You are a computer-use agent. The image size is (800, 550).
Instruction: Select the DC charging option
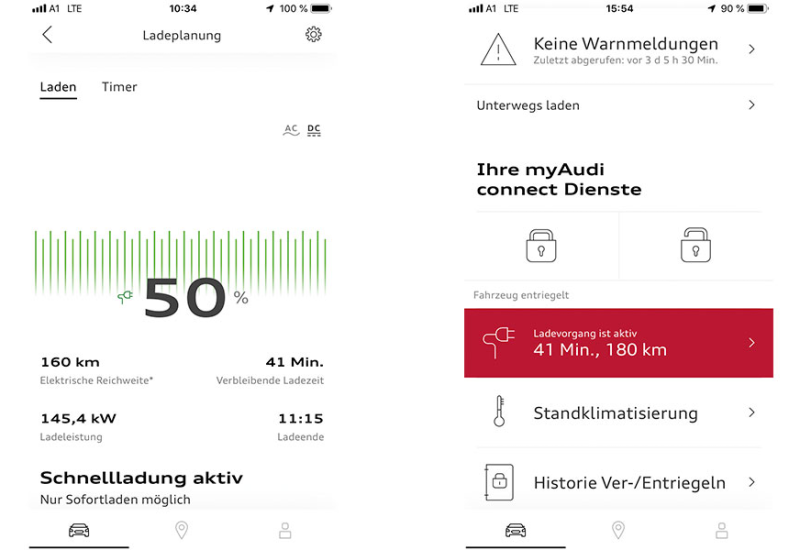pyautogui.click(x=314, y=130)
